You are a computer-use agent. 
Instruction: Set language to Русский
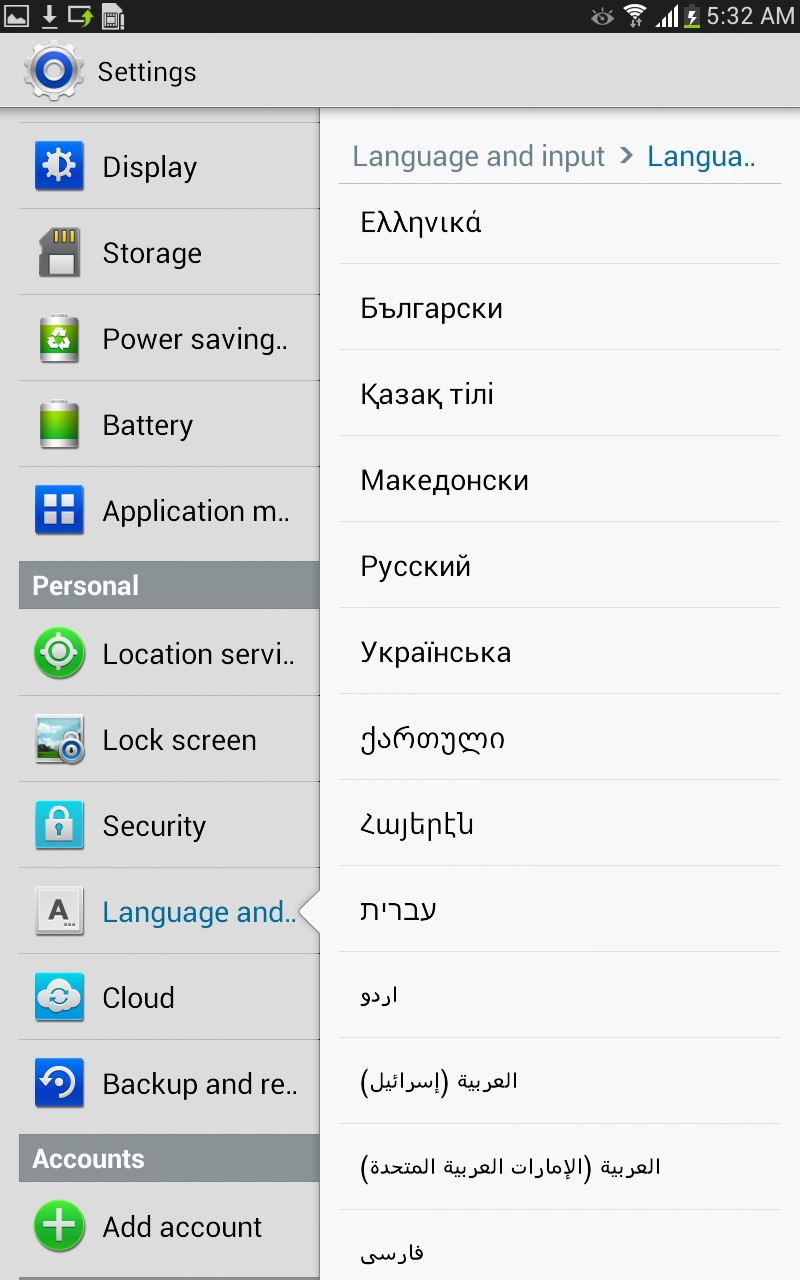point(559,566)
